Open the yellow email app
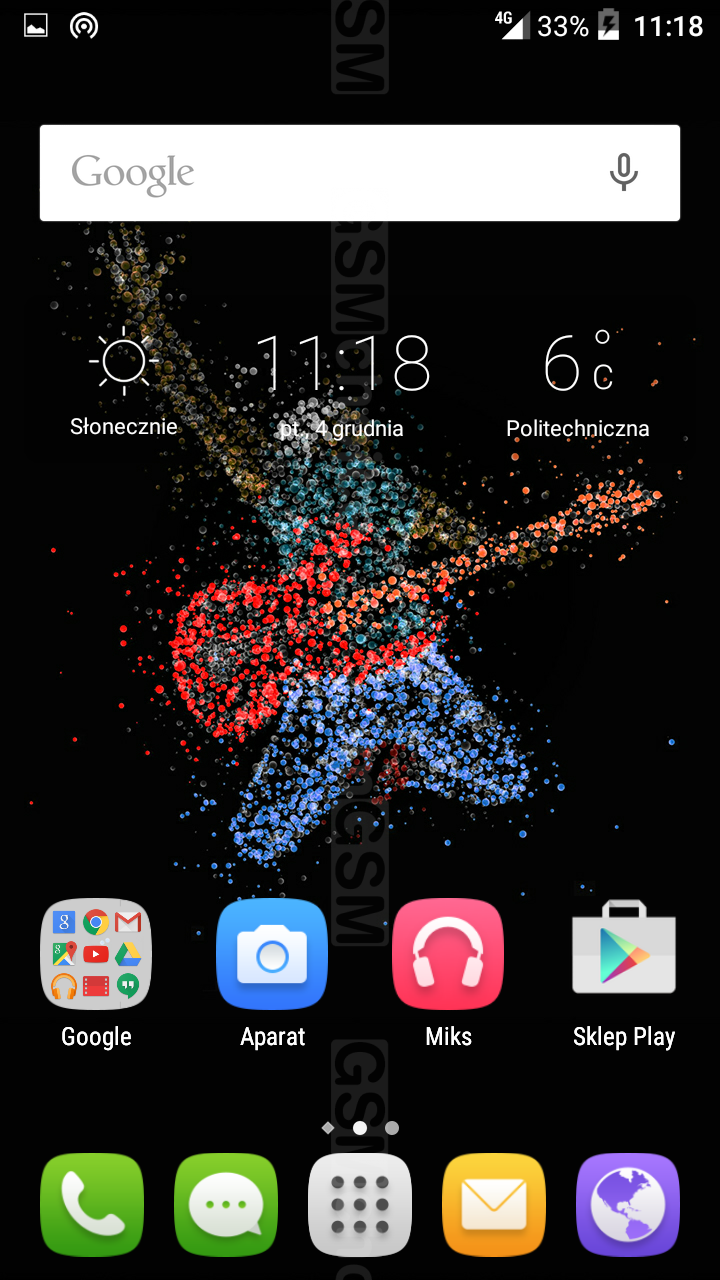Screen dimensions: 720x1280 (494, 1205)
